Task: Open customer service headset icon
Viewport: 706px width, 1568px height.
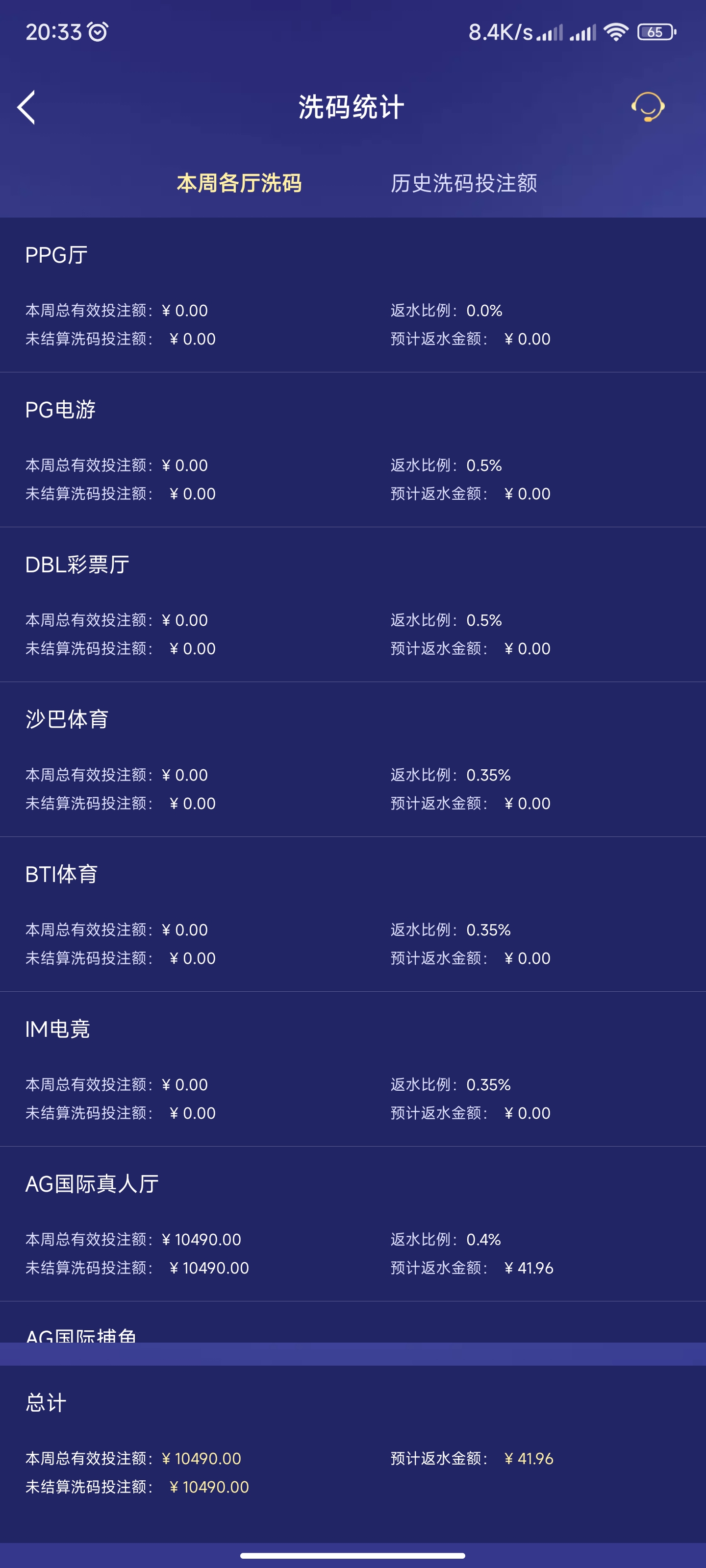Action: point(647,107)
